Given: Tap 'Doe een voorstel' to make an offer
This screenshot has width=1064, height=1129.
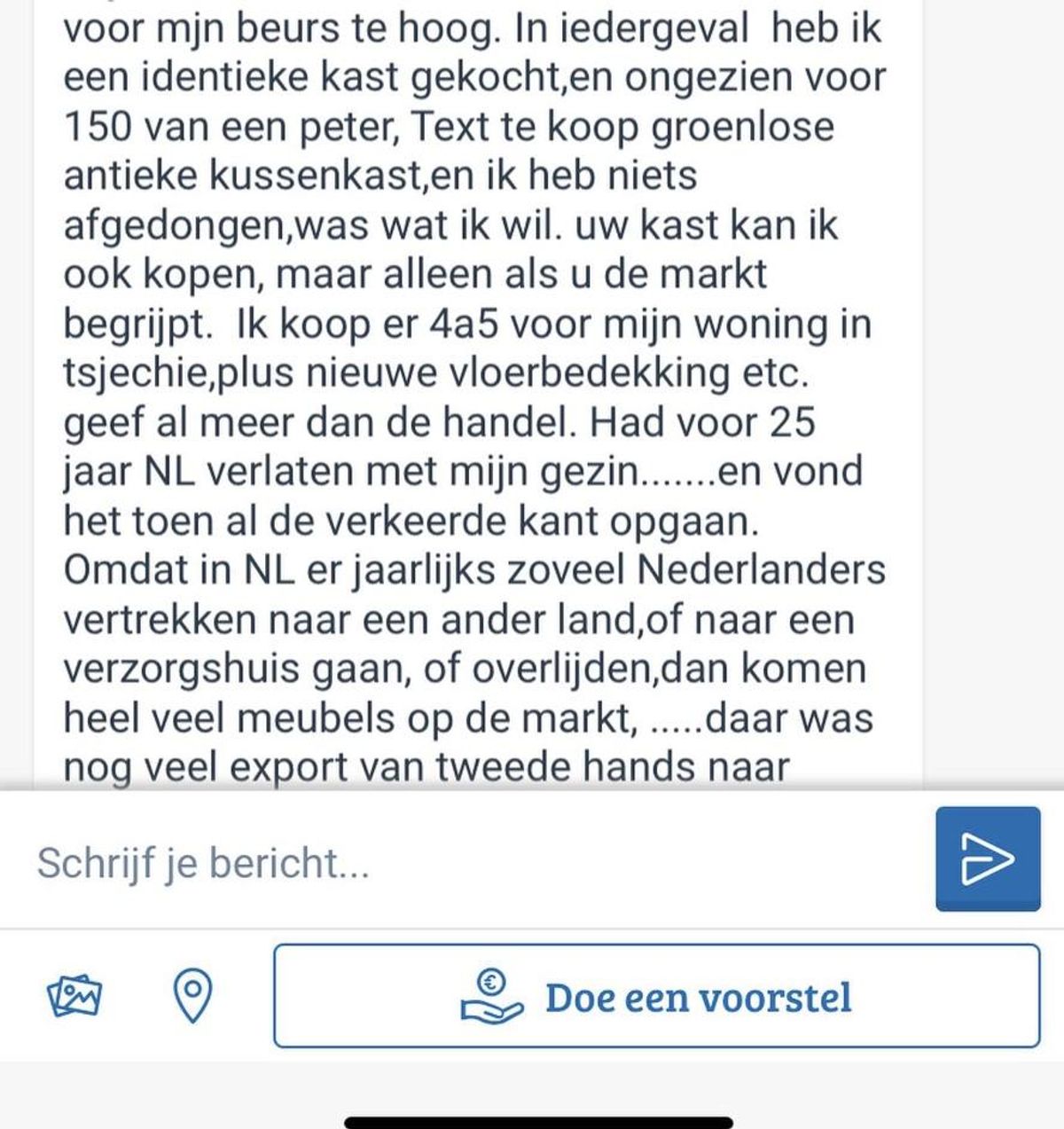Looking at the screenshot, I should pos(656,996).
